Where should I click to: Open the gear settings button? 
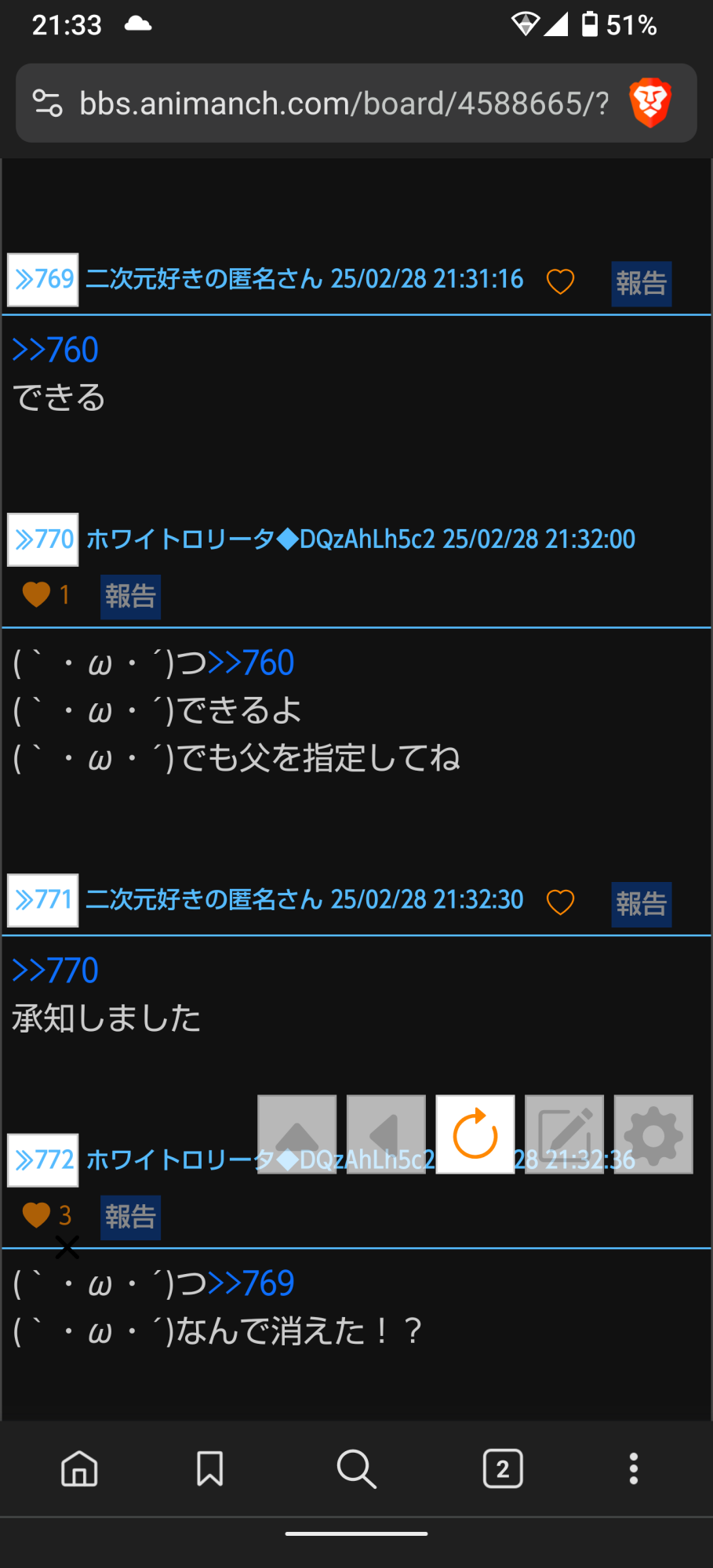(x=653, y=1134)
